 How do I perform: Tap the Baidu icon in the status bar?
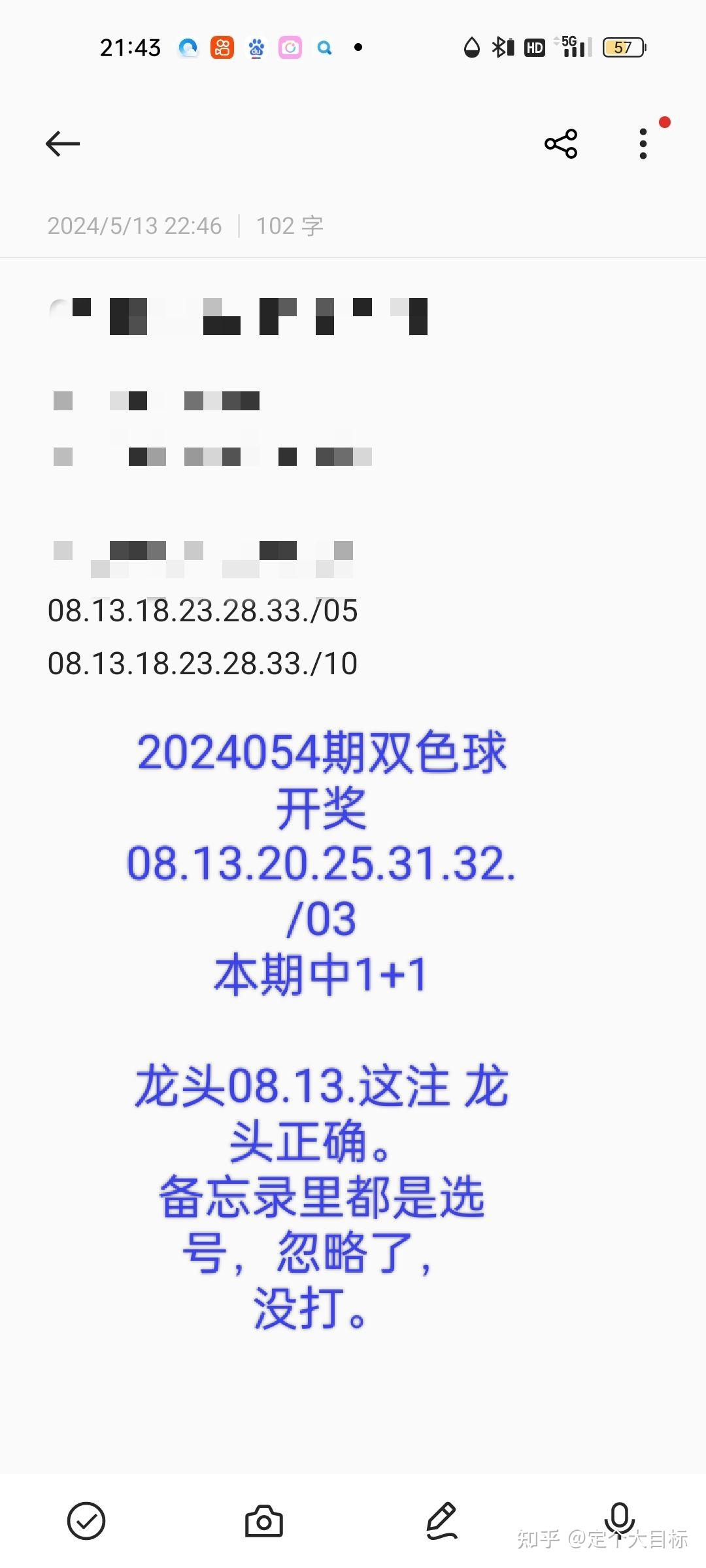coord(256,47)
